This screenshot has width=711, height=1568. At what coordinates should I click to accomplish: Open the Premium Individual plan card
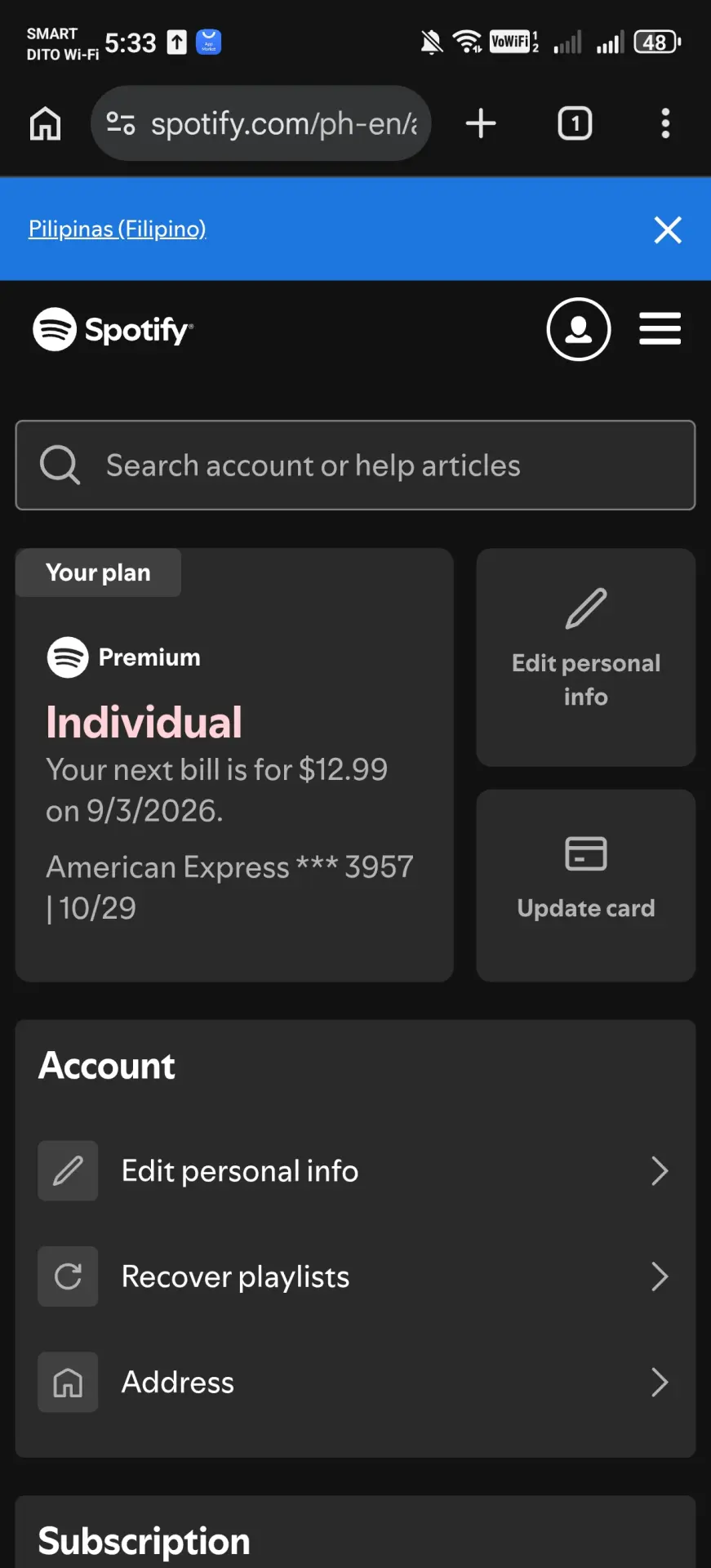(x=234, y=765)
